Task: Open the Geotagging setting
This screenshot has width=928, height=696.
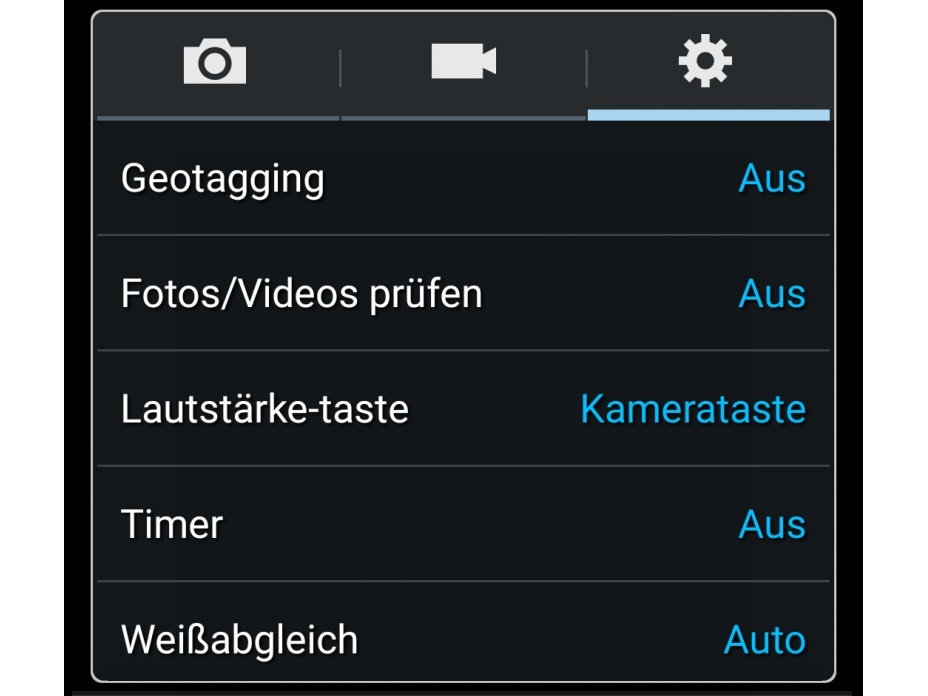Action: pyautogui.click(x=463, y=179)
